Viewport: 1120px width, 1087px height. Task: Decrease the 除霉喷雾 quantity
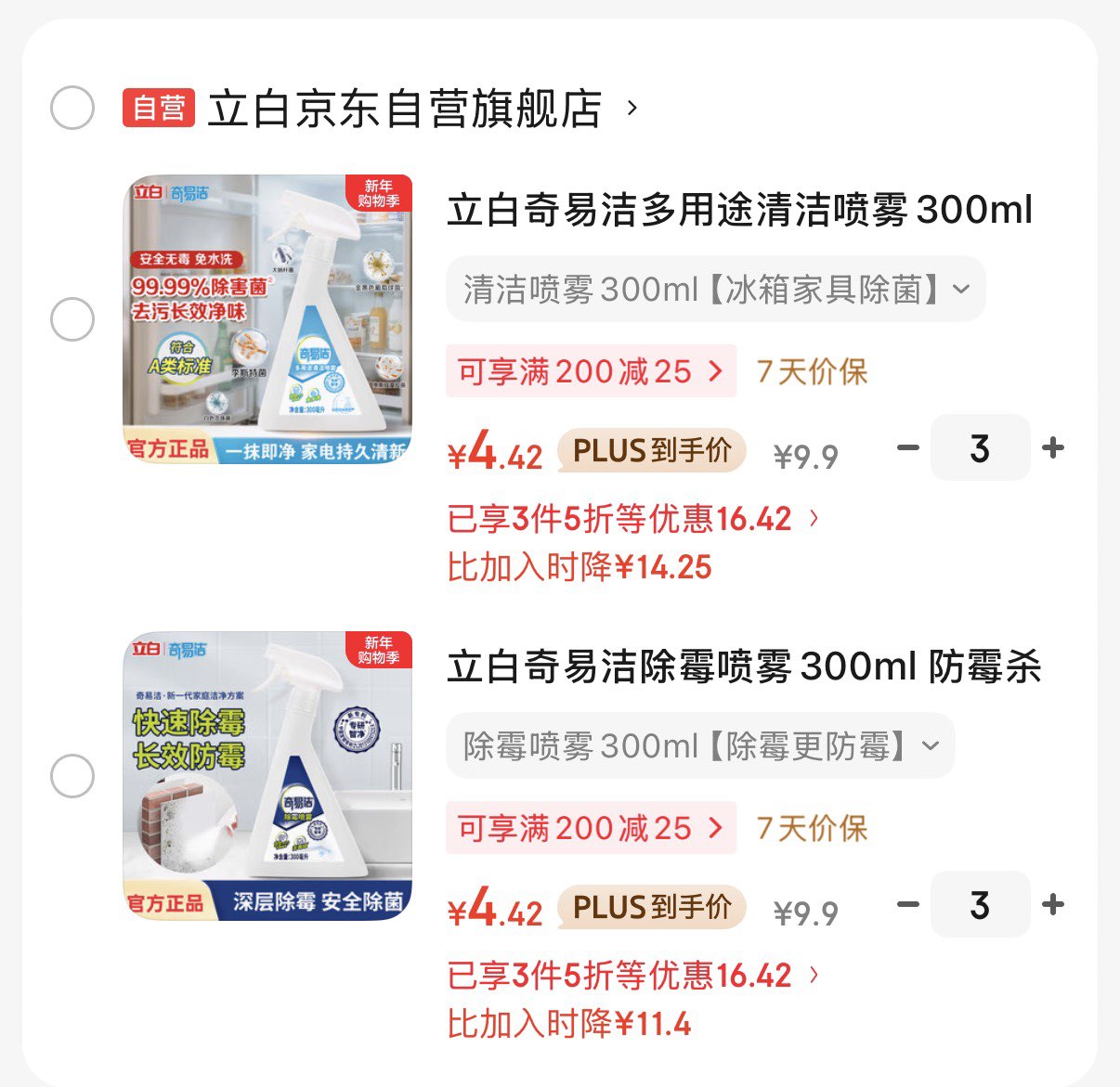coord(907,905)
